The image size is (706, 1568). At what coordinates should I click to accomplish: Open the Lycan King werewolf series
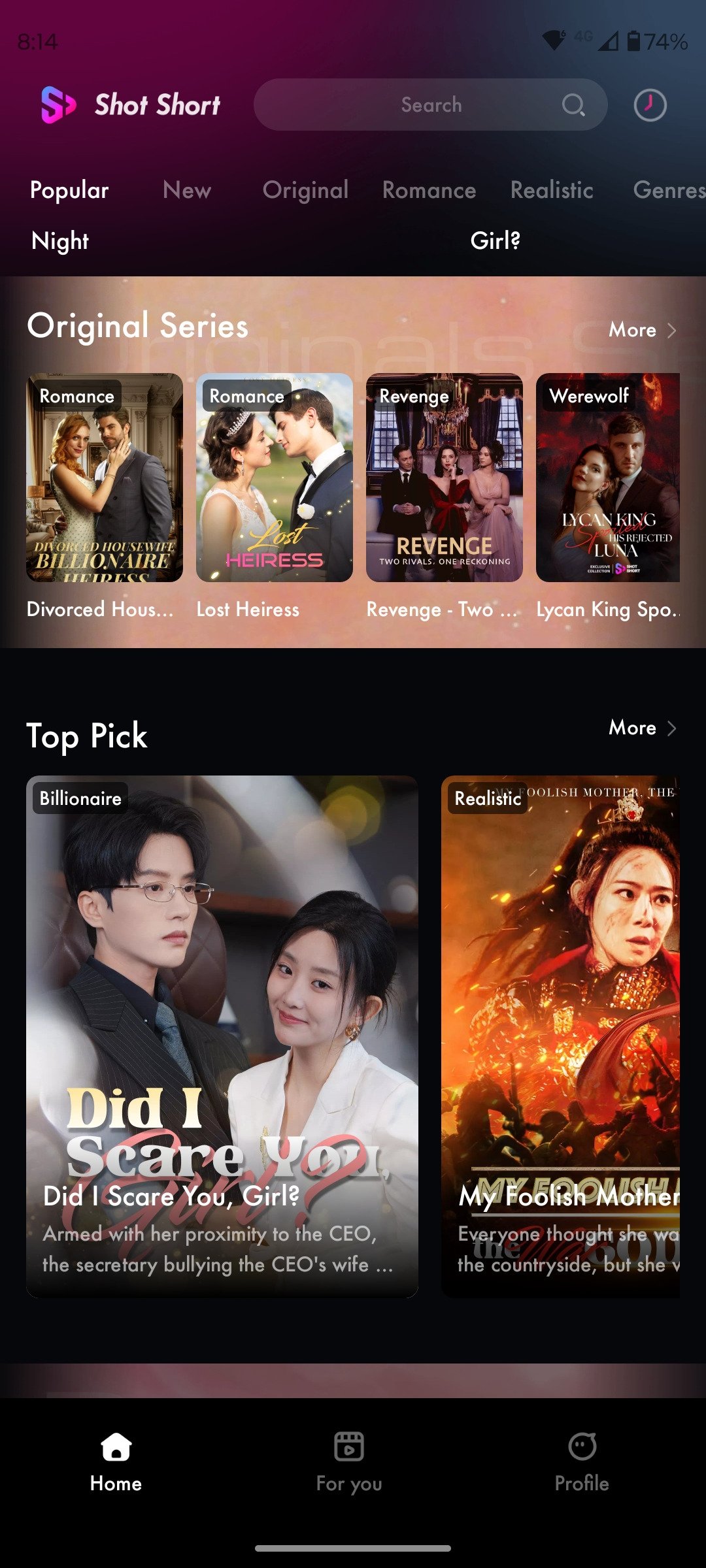[608, 478]
